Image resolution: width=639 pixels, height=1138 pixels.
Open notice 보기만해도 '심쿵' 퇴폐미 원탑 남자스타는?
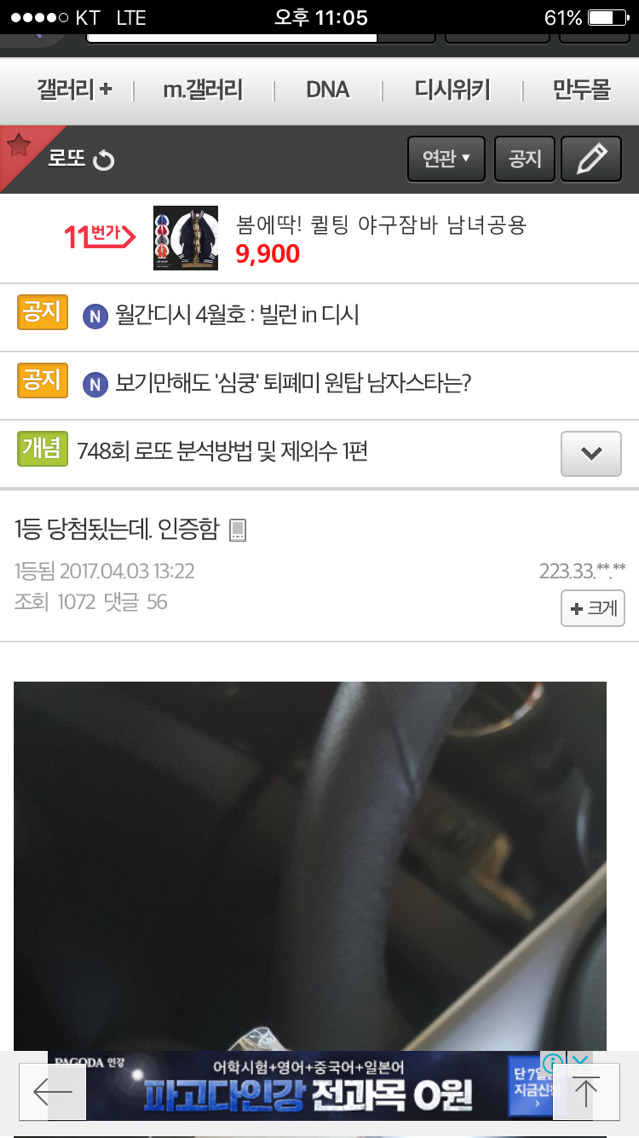coord(293,383)
